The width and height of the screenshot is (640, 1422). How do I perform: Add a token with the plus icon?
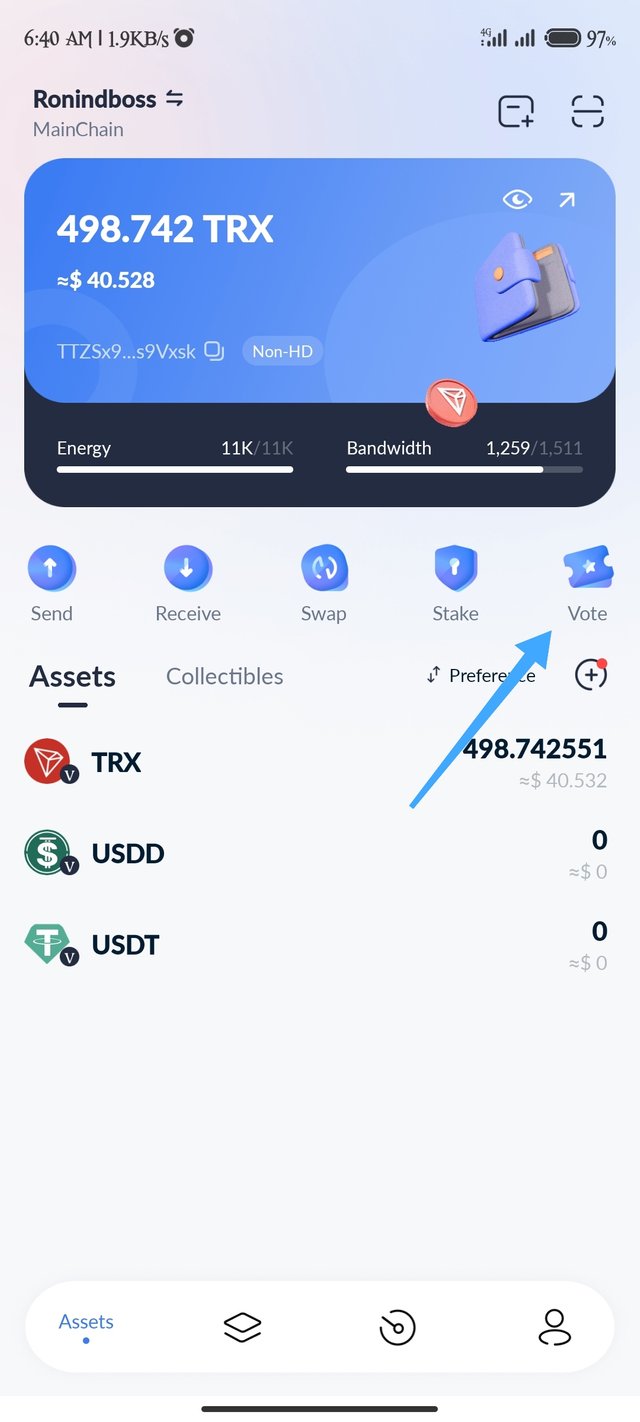591,675
